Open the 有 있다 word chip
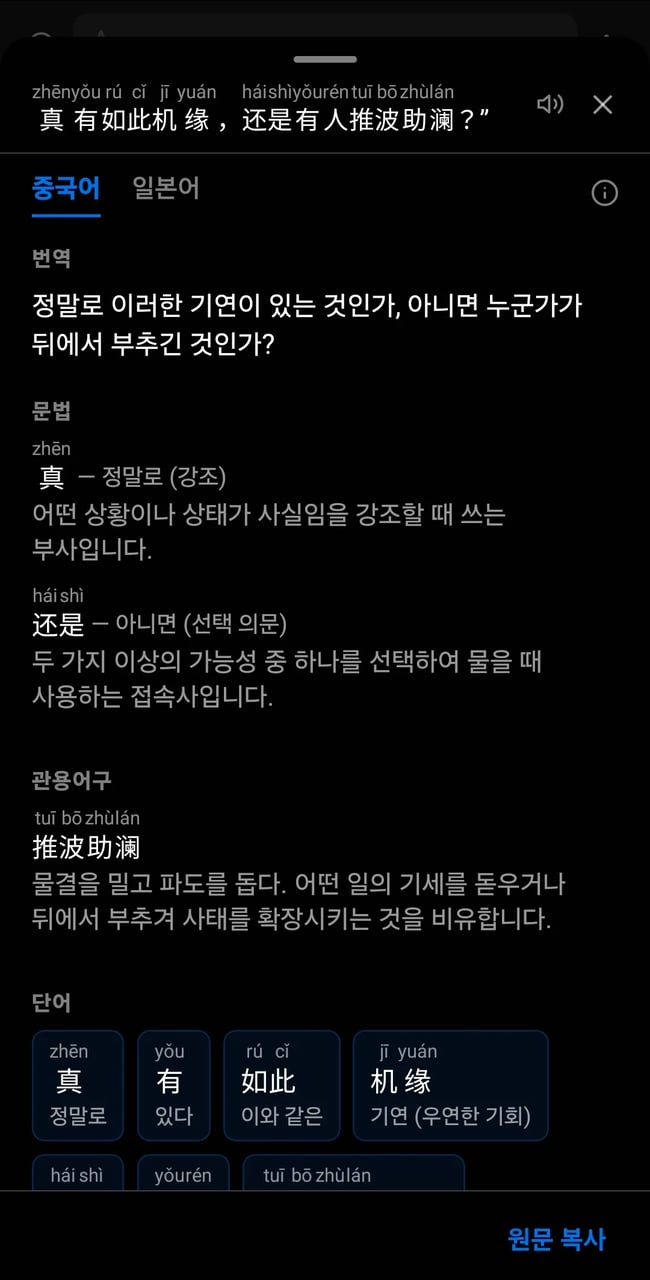The width and height of the screenshot is (650, 1280). click(174, 1085)
